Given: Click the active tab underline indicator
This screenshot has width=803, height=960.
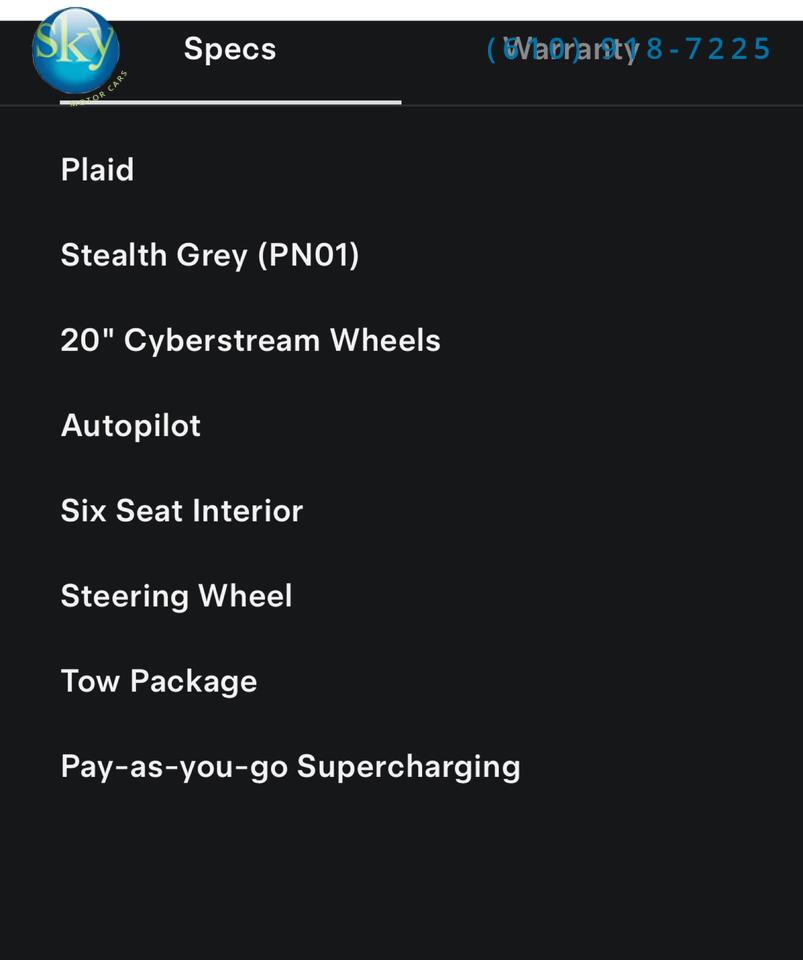Looking at the screenshot, I should tap(229, 101).
